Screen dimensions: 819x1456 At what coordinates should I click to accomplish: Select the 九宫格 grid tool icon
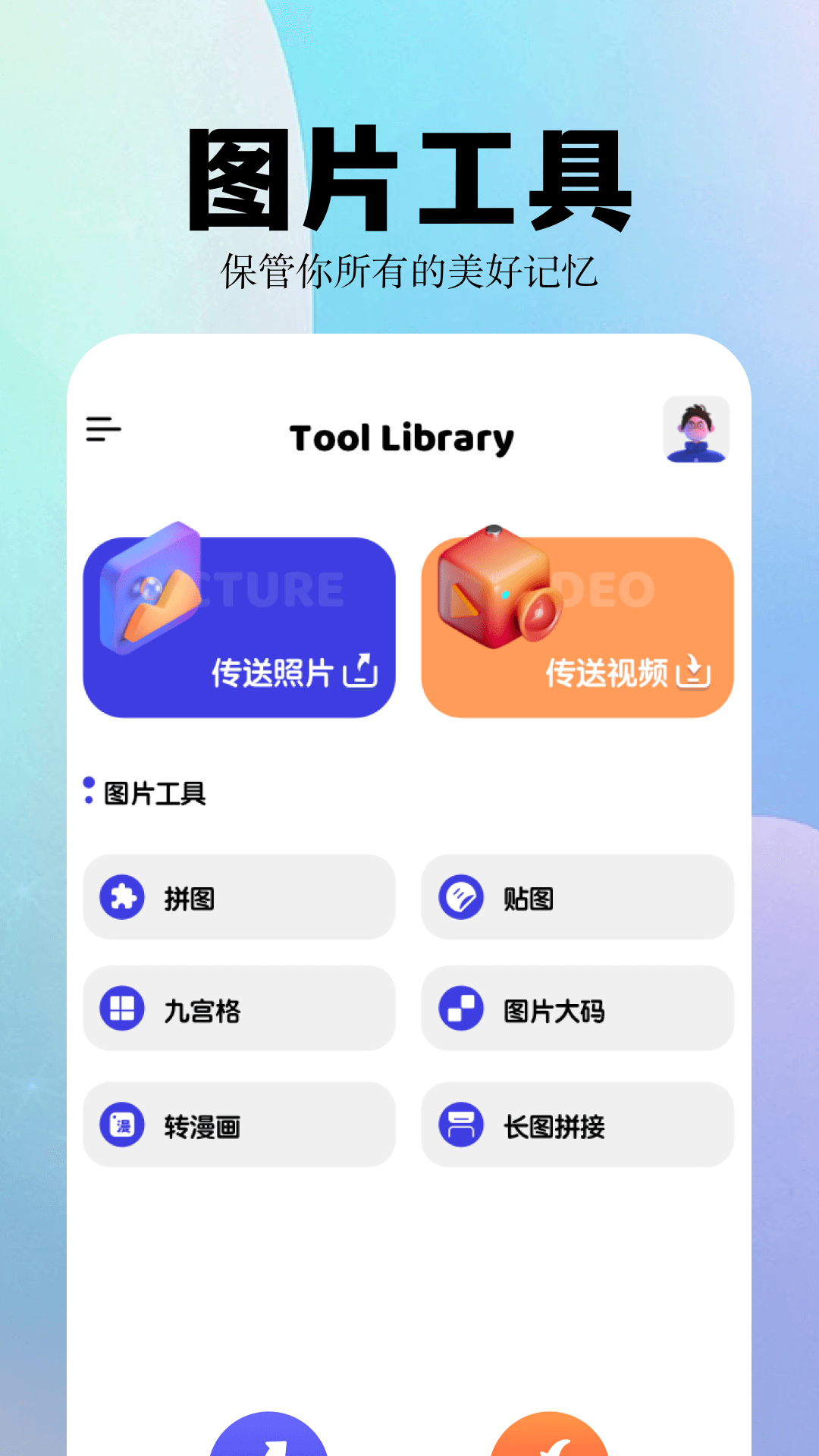click(122, 1009)
